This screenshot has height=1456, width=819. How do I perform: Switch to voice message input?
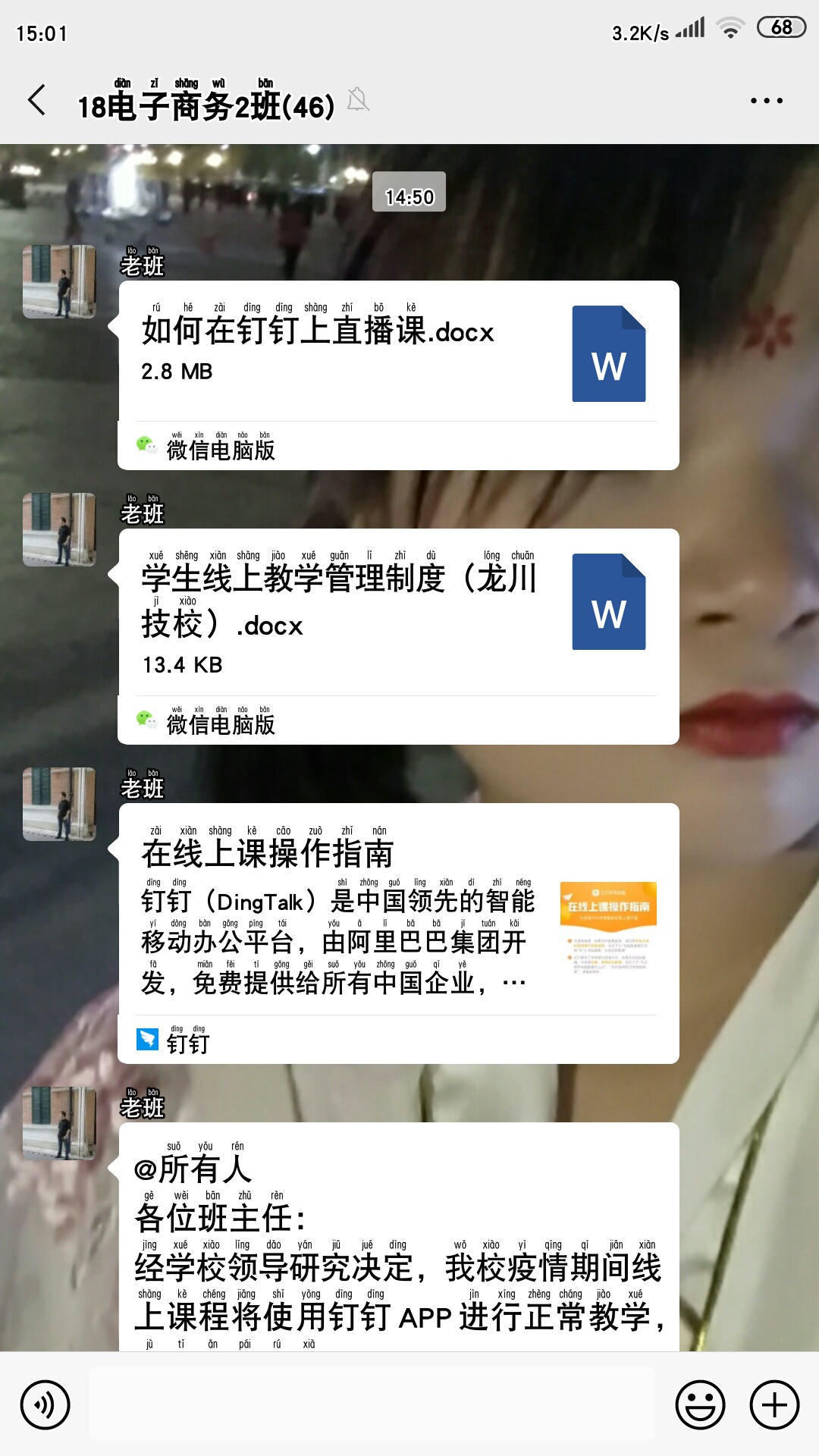click(45, 1404)
